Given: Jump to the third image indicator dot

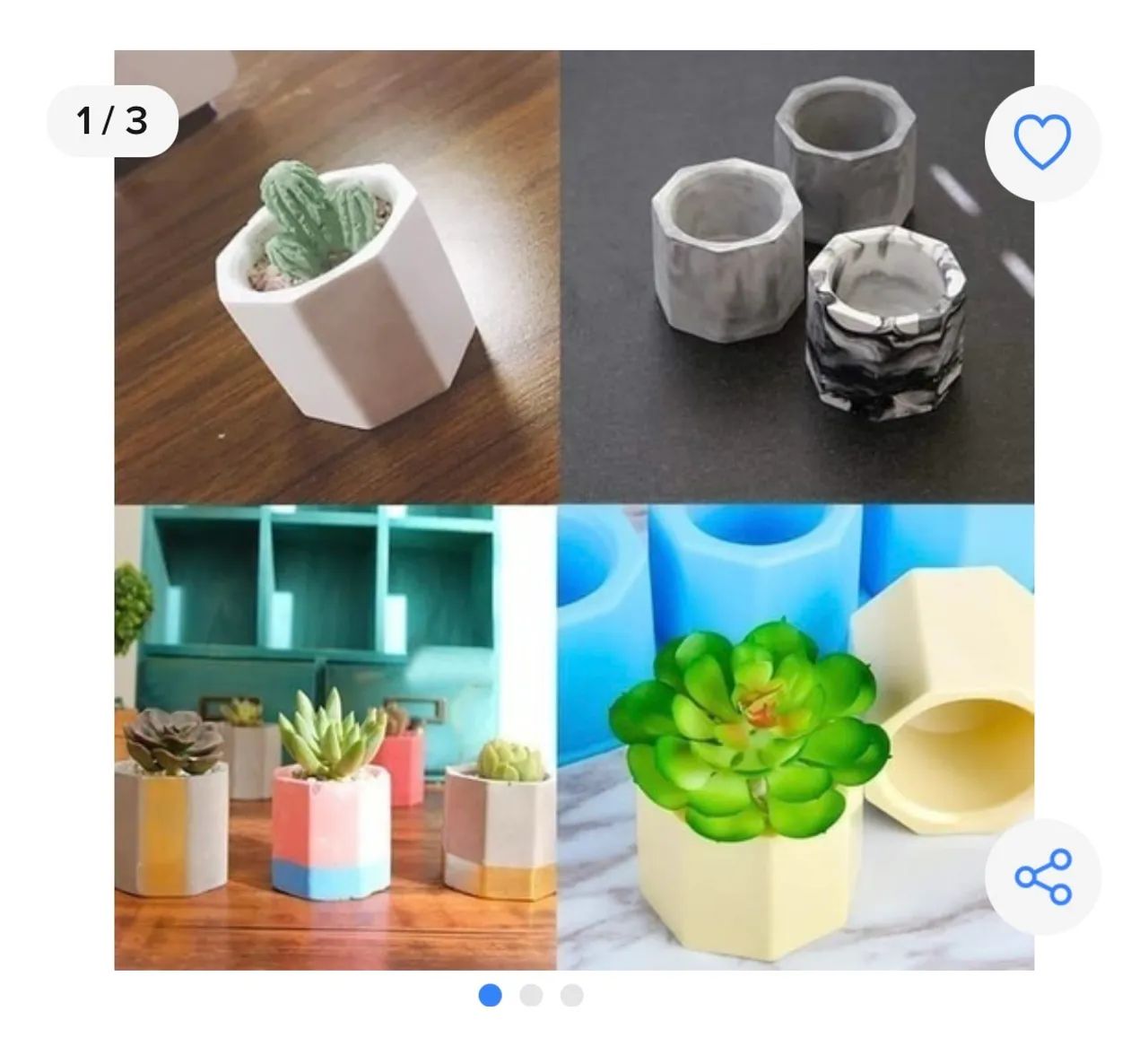Looking at the screenshot, I should (571, 995).
